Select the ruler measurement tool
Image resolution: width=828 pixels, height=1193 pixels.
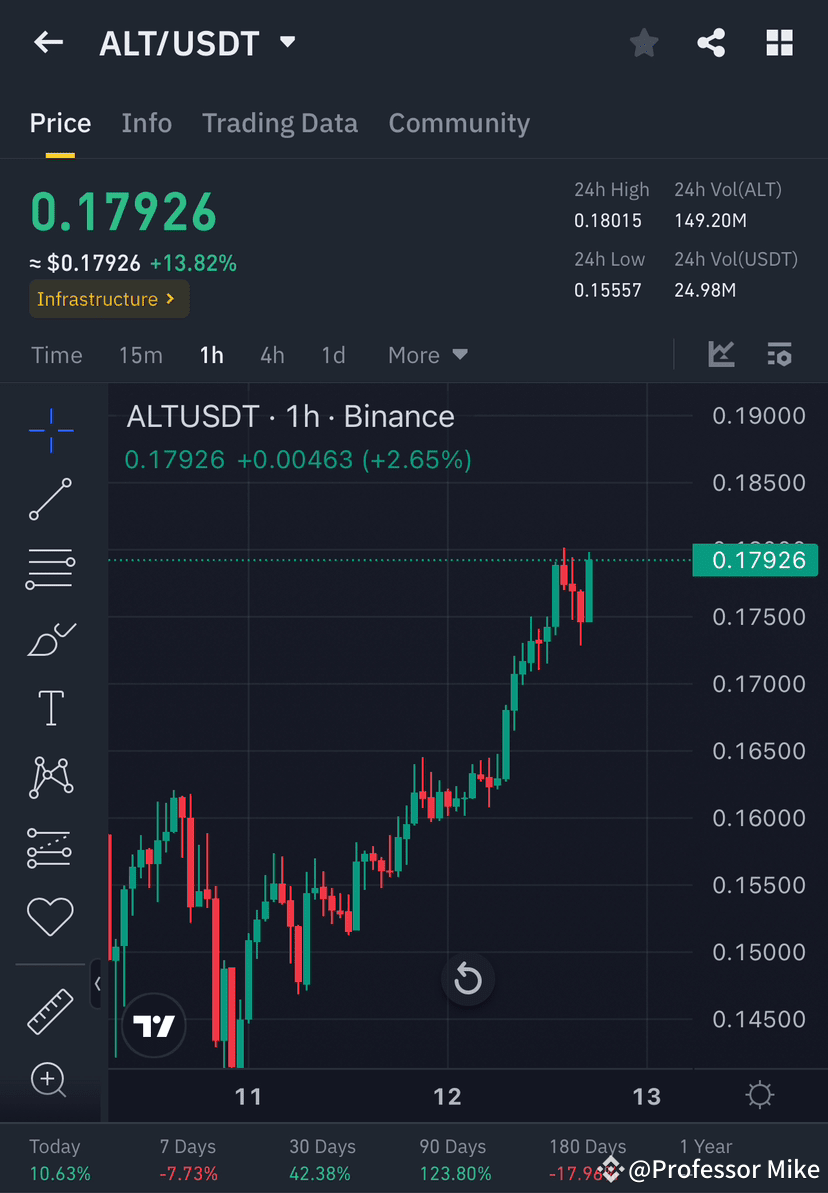pyautogui.click(x=50, y=1010)
